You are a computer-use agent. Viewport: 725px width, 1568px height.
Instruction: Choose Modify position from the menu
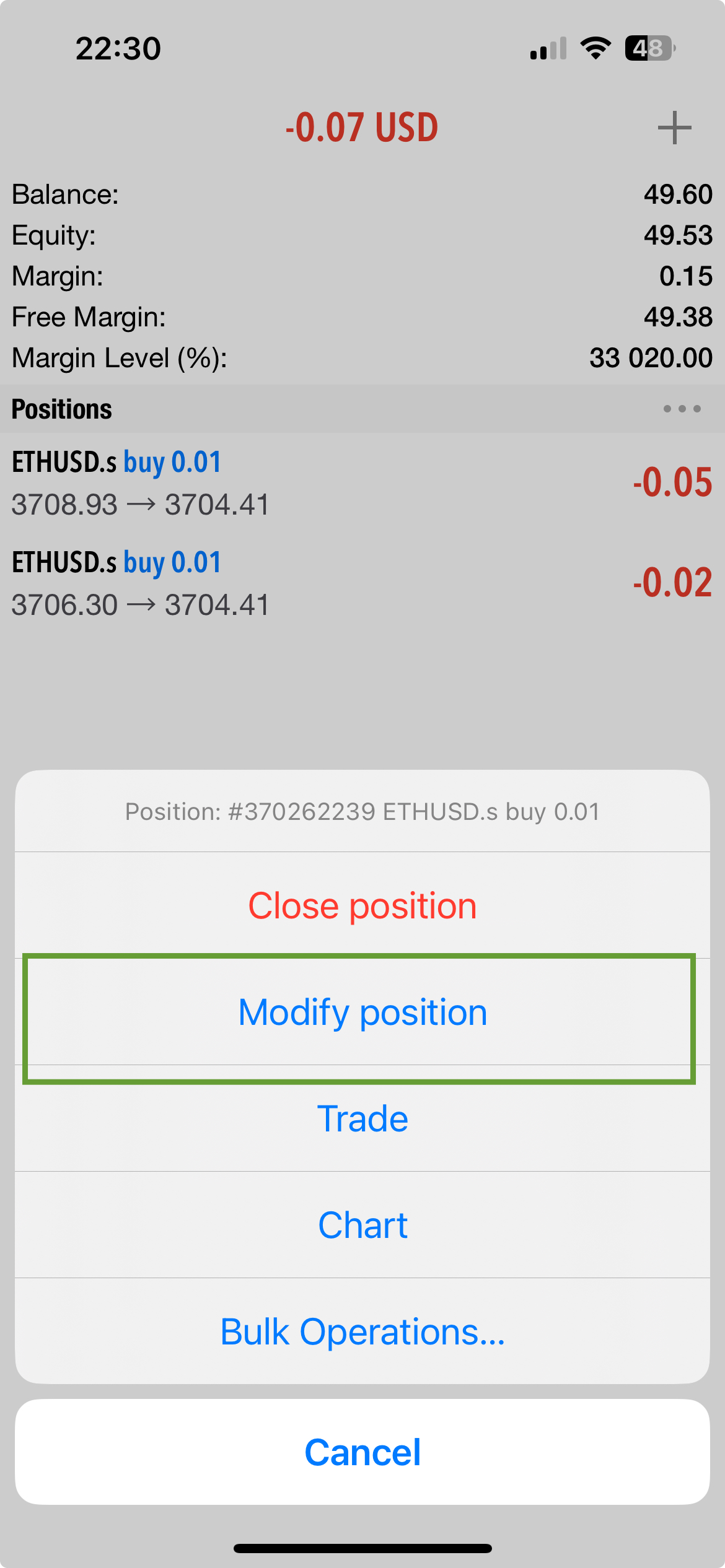pos(362,1012)
